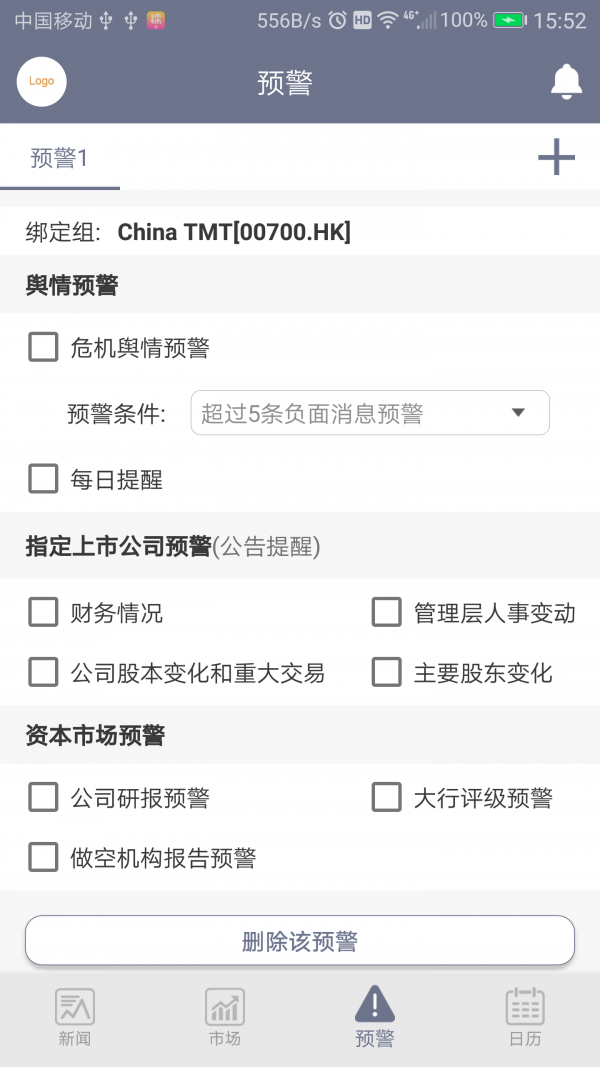This screenshot has width=600, height=1067.
Task: Go to the 市场 tab
Action: point(225,1017)
